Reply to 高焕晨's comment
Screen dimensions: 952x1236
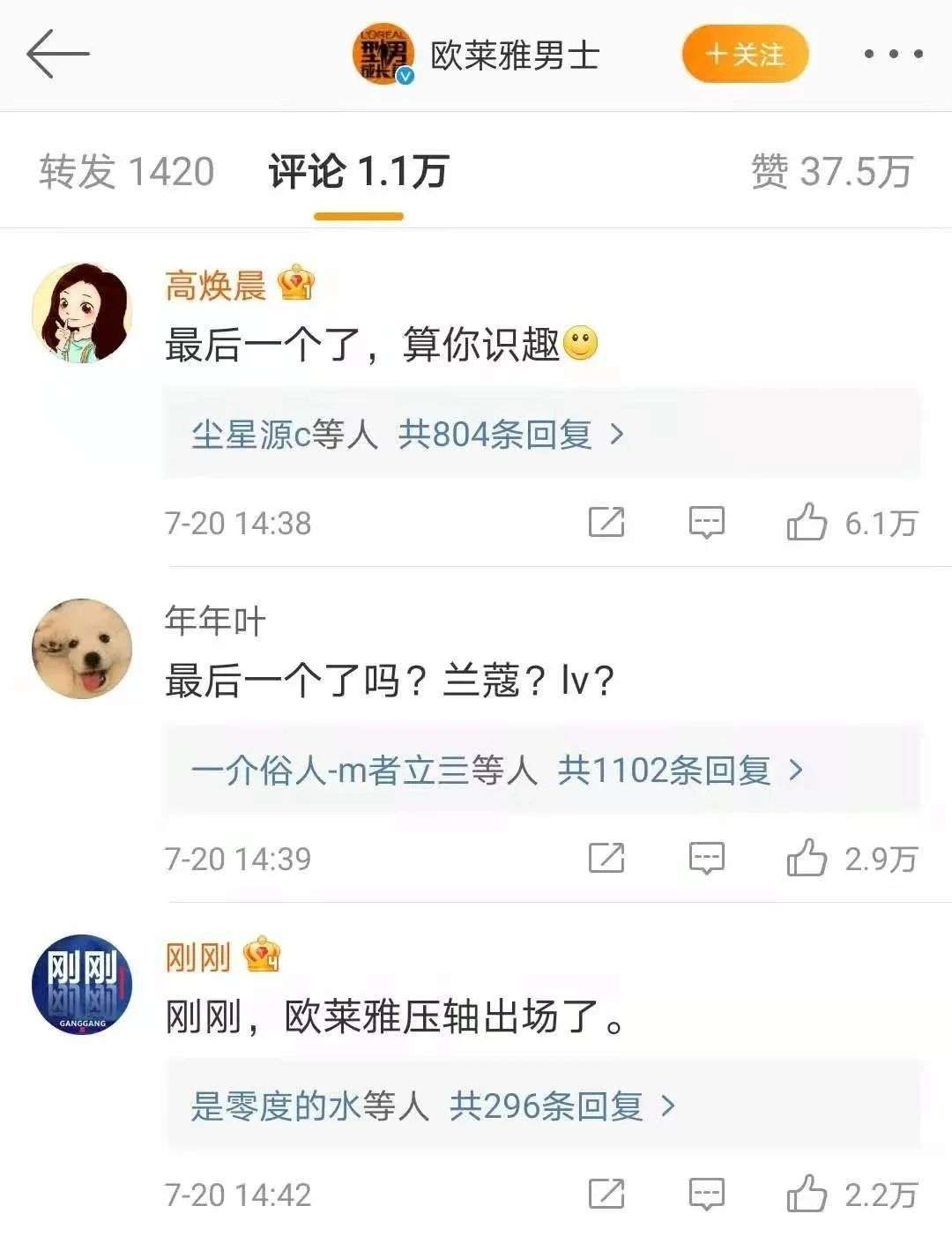point(706,523)
